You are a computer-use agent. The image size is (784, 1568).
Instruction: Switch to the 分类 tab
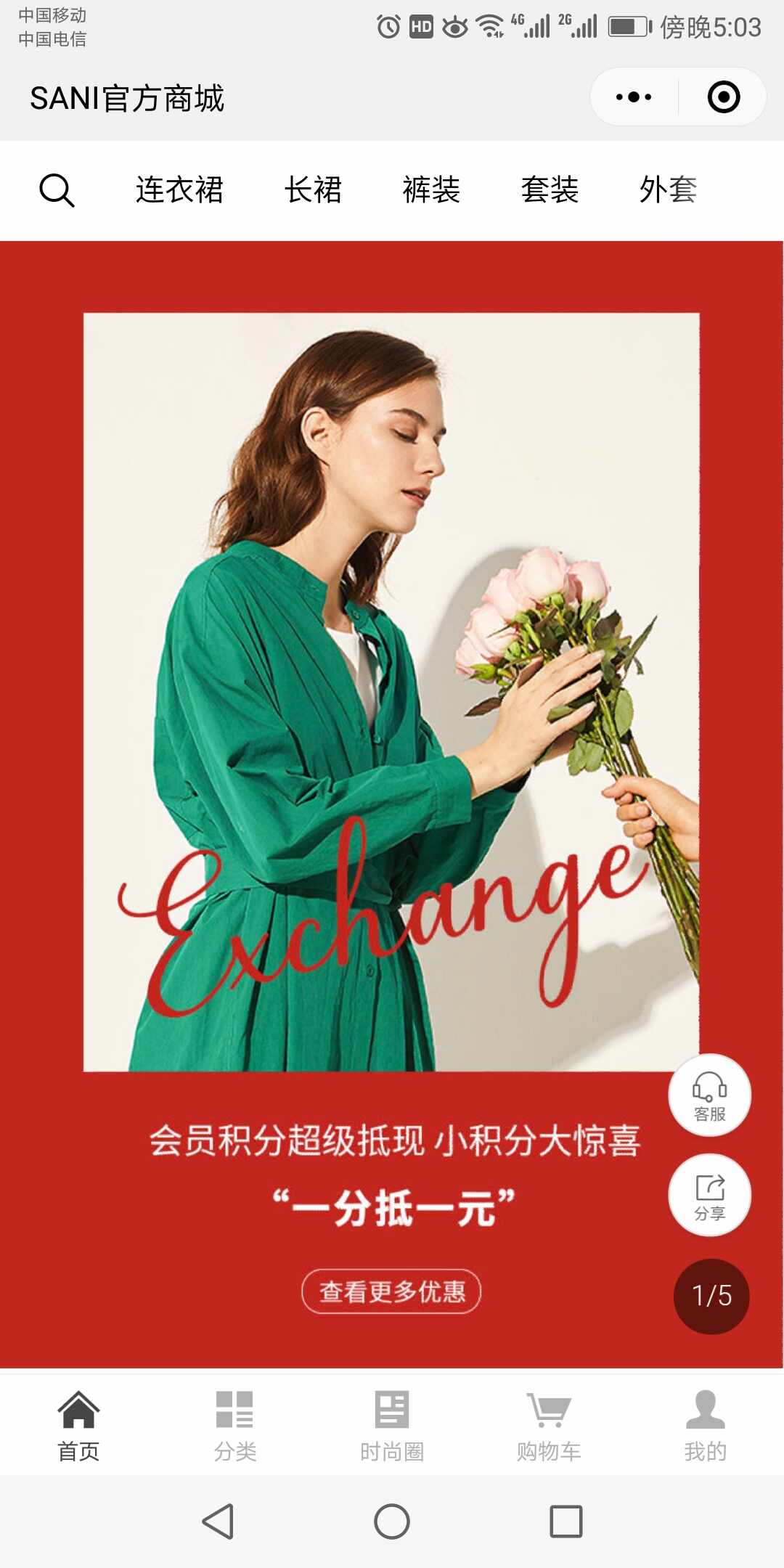click(x=234, y=1426)
